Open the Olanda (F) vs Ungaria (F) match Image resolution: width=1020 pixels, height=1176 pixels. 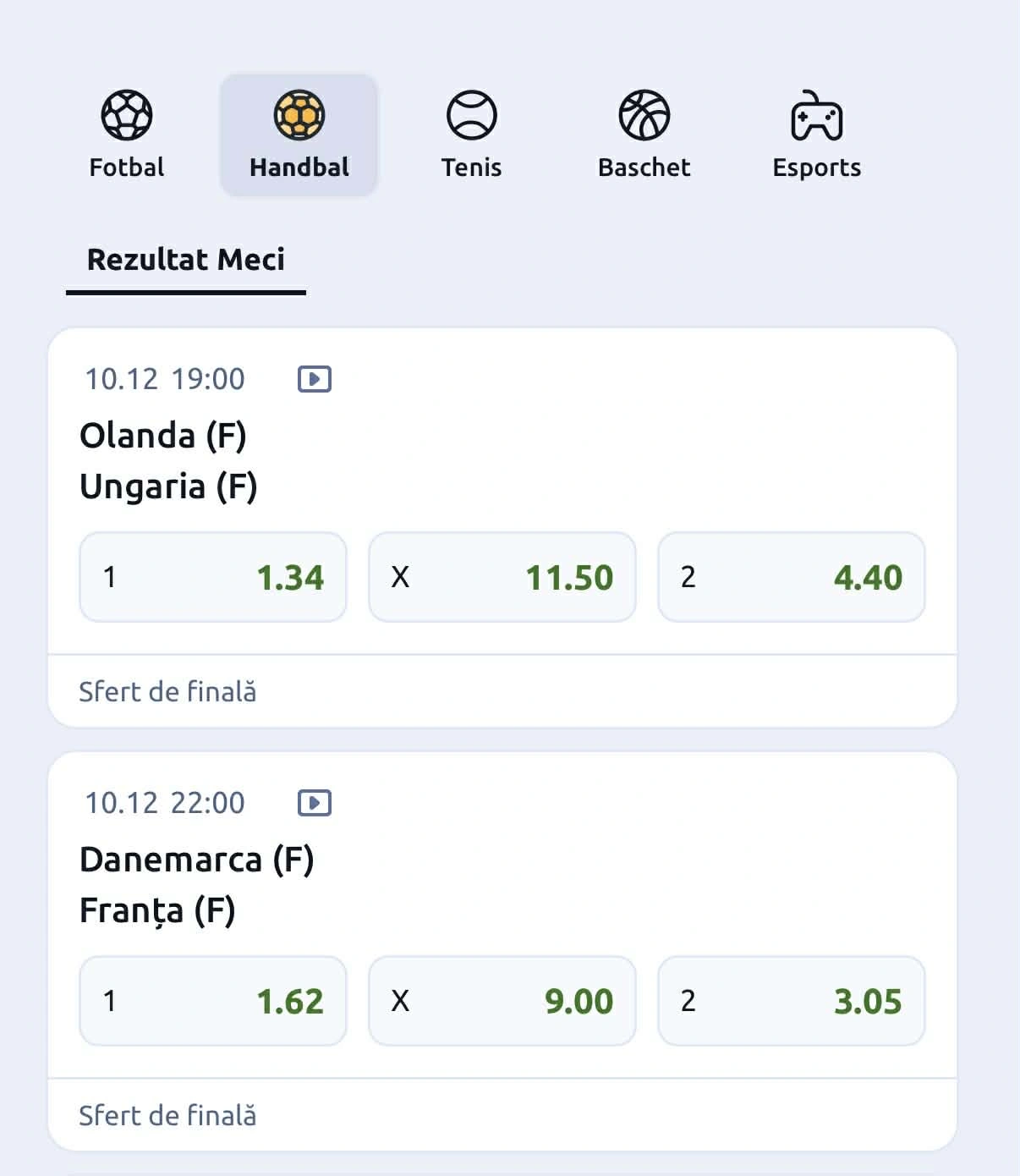(169, 461)
